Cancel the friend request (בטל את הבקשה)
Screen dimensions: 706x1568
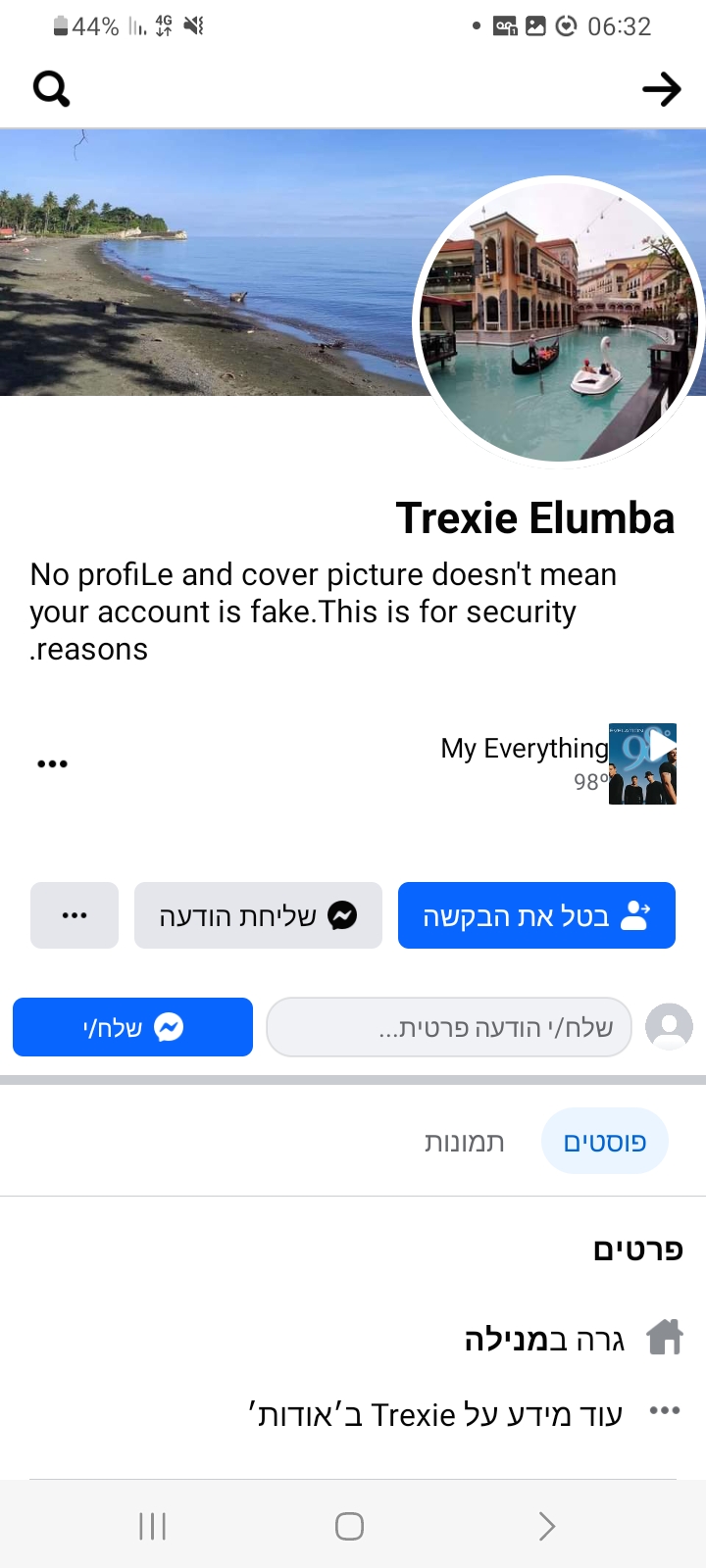pyautogui.click(x=536, y=915)
